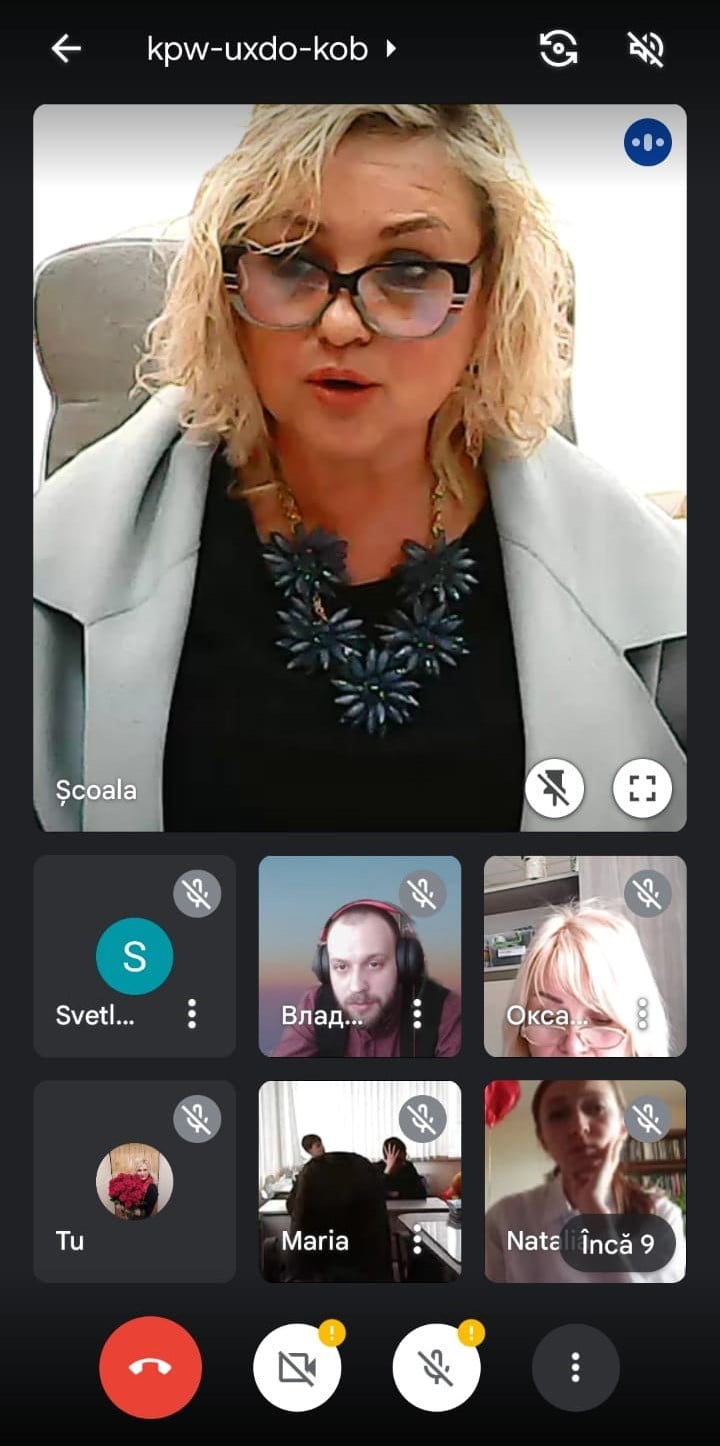The height and width of the screenshot is (1446, 720).
Task: Expand Școala's video to fullscreen
Action: pyautogui.click(x=642, y=789)
